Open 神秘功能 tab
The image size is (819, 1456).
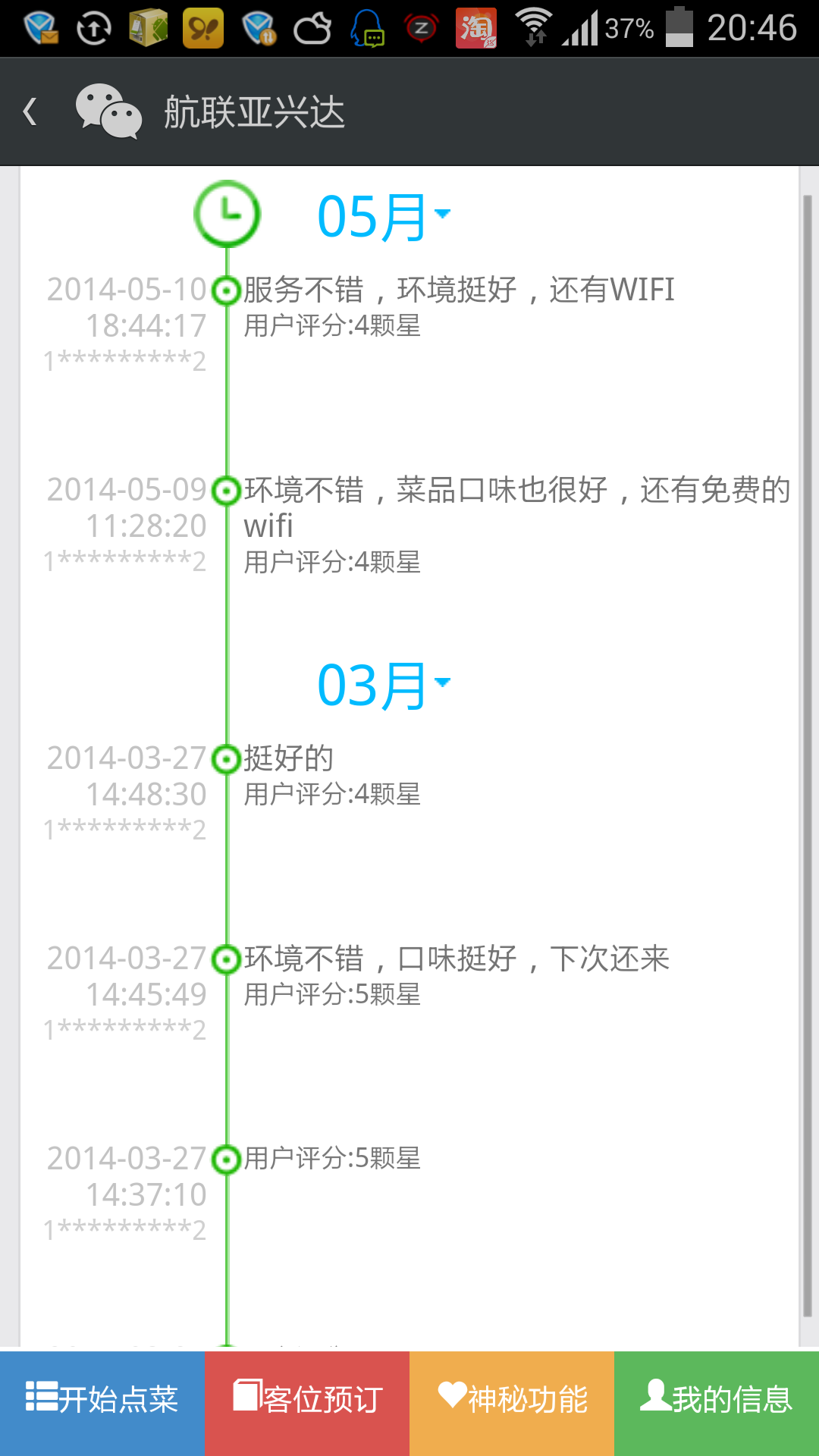(512, 1400)
